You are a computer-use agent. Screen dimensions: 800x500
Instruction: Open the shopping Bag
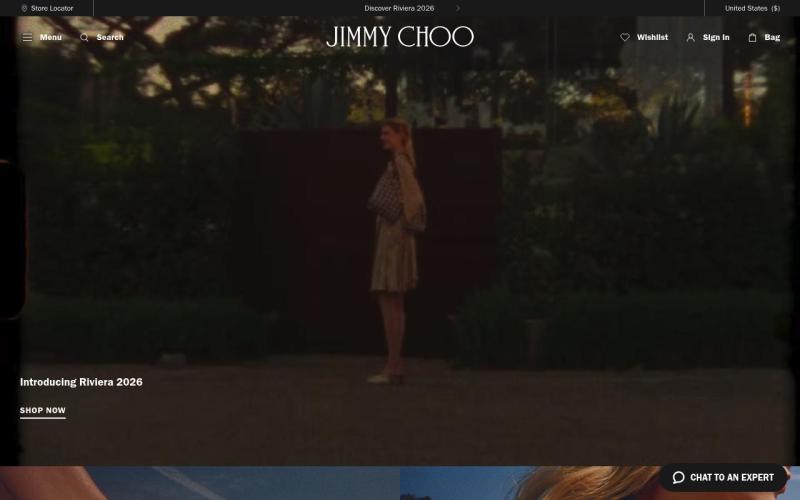coord(764,38)
